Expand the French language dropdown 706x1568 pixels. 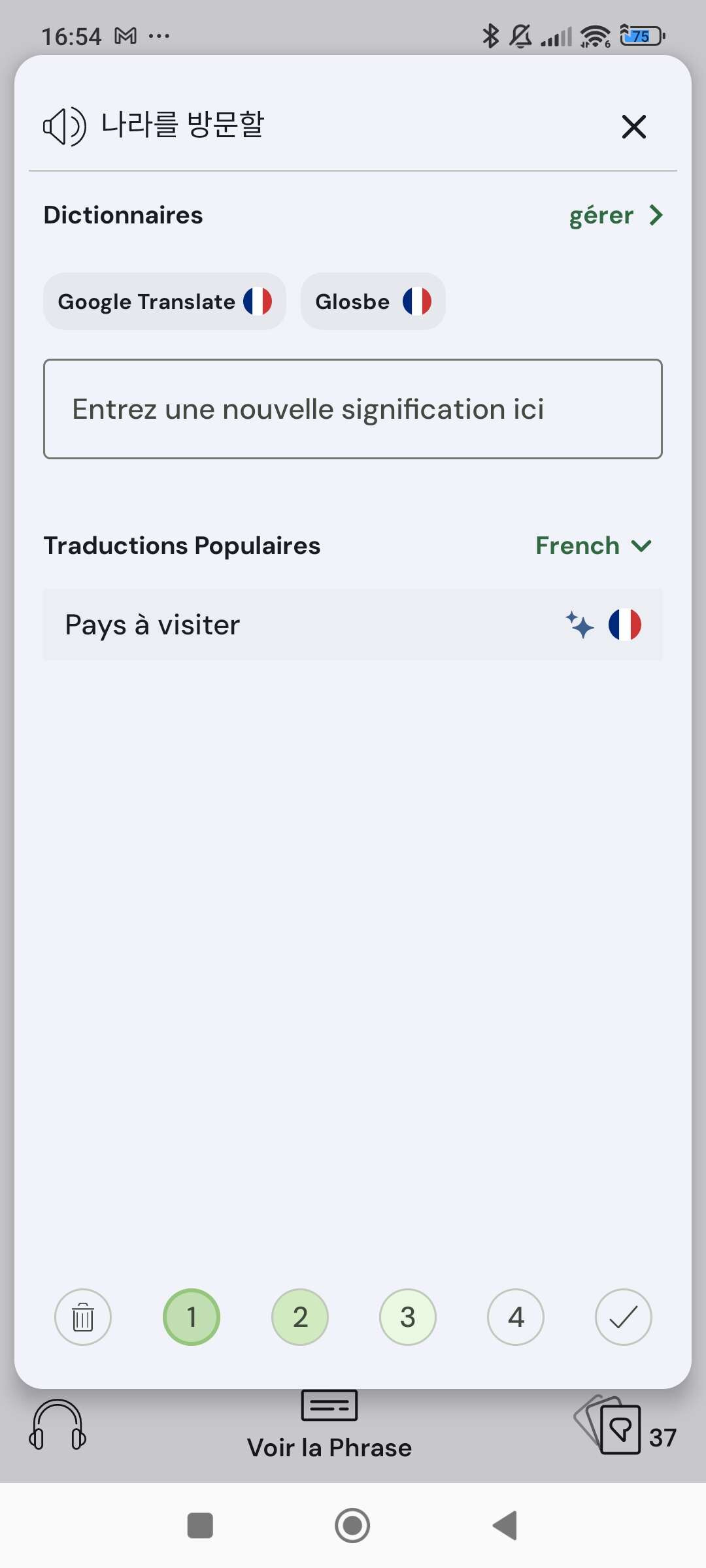(594, 546)
